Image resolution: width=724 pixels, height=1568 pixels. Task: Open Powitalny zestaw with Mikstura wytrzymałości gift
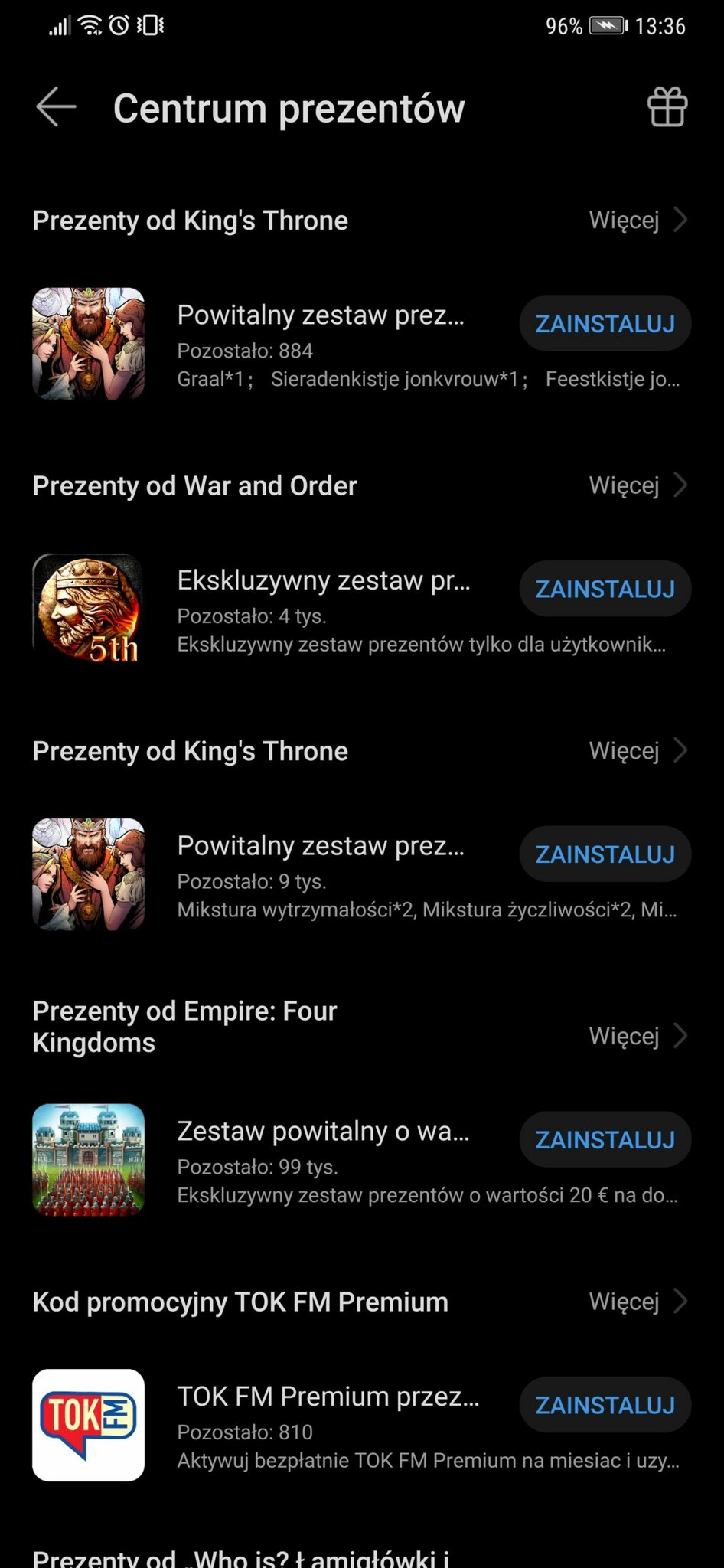tap(320, 846)
